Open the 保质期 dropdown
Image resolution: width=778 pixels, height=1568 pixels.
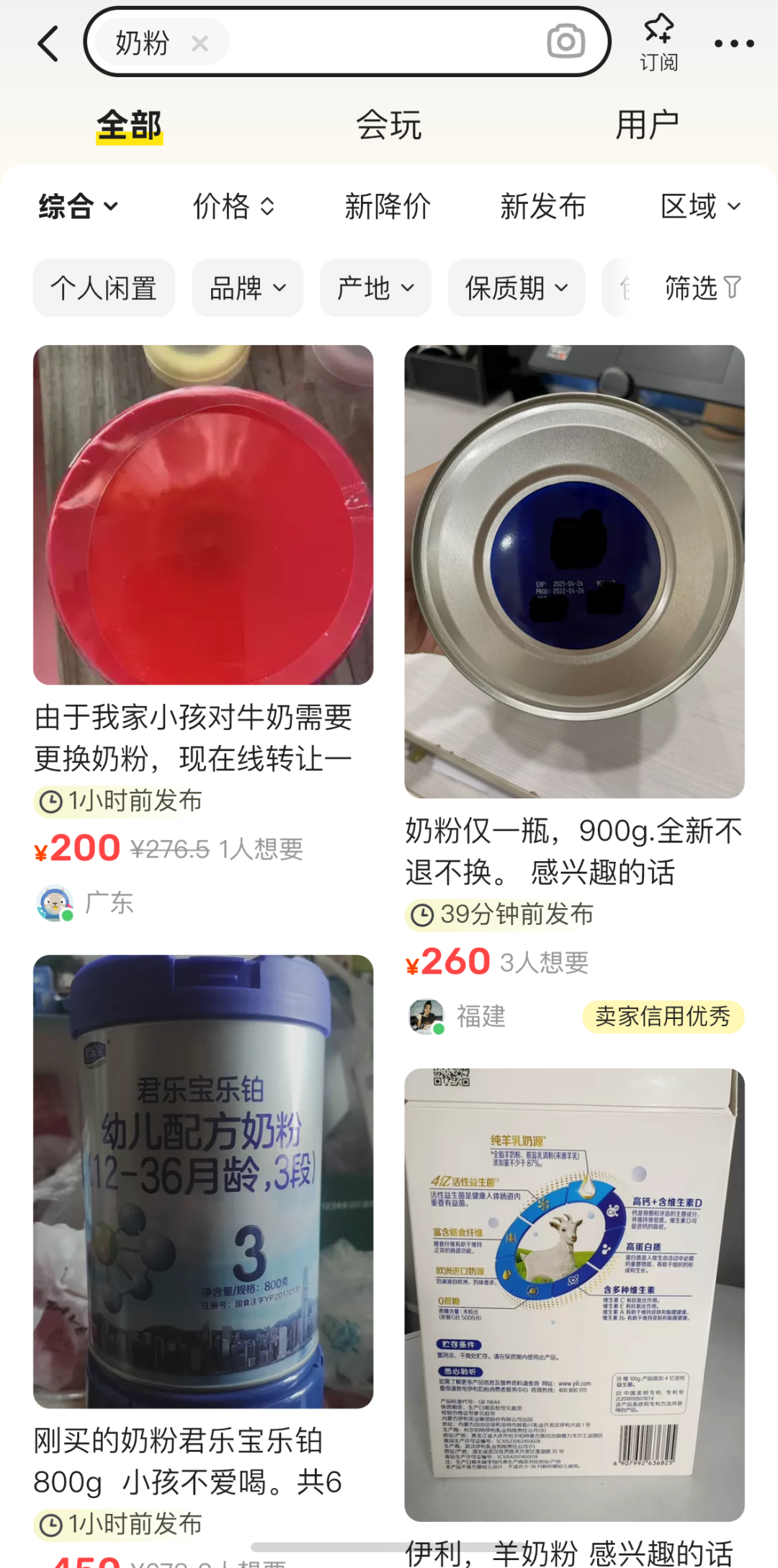coord(516,288)
